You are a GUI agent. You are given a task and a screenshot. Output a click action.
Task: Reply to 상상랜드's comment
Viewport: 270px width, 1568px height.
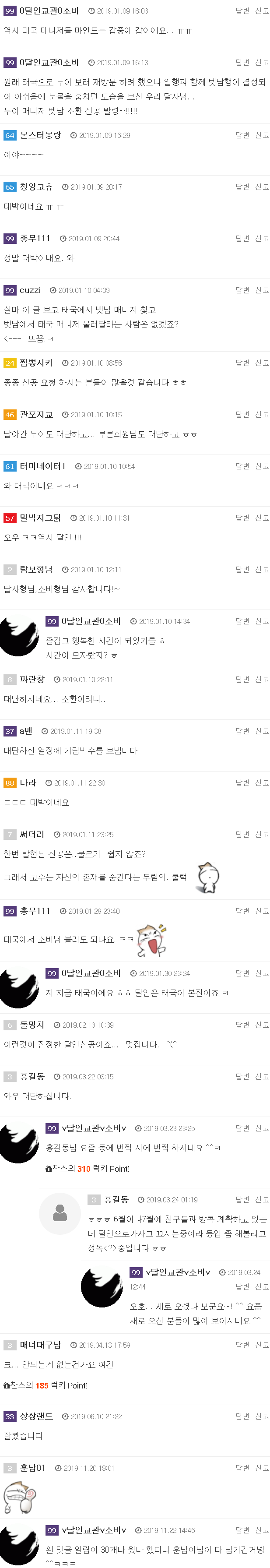[x=242, y=1416]
